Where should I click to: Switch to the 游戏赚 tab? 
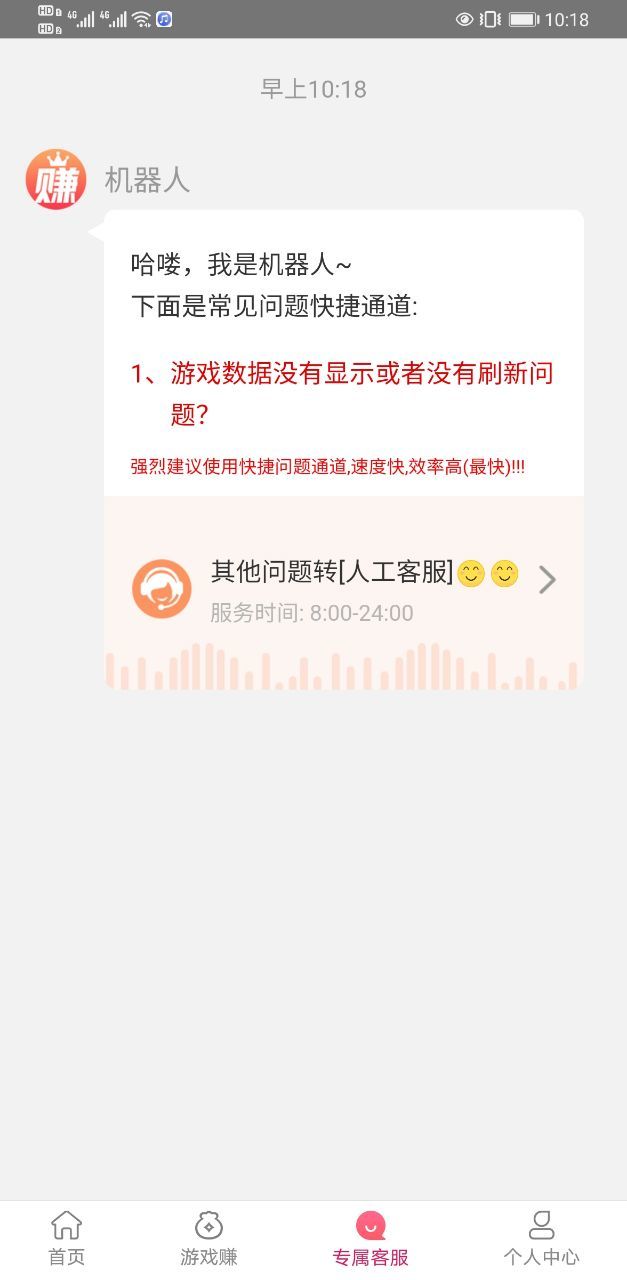pyautogui.click(x=209, y=1238)
